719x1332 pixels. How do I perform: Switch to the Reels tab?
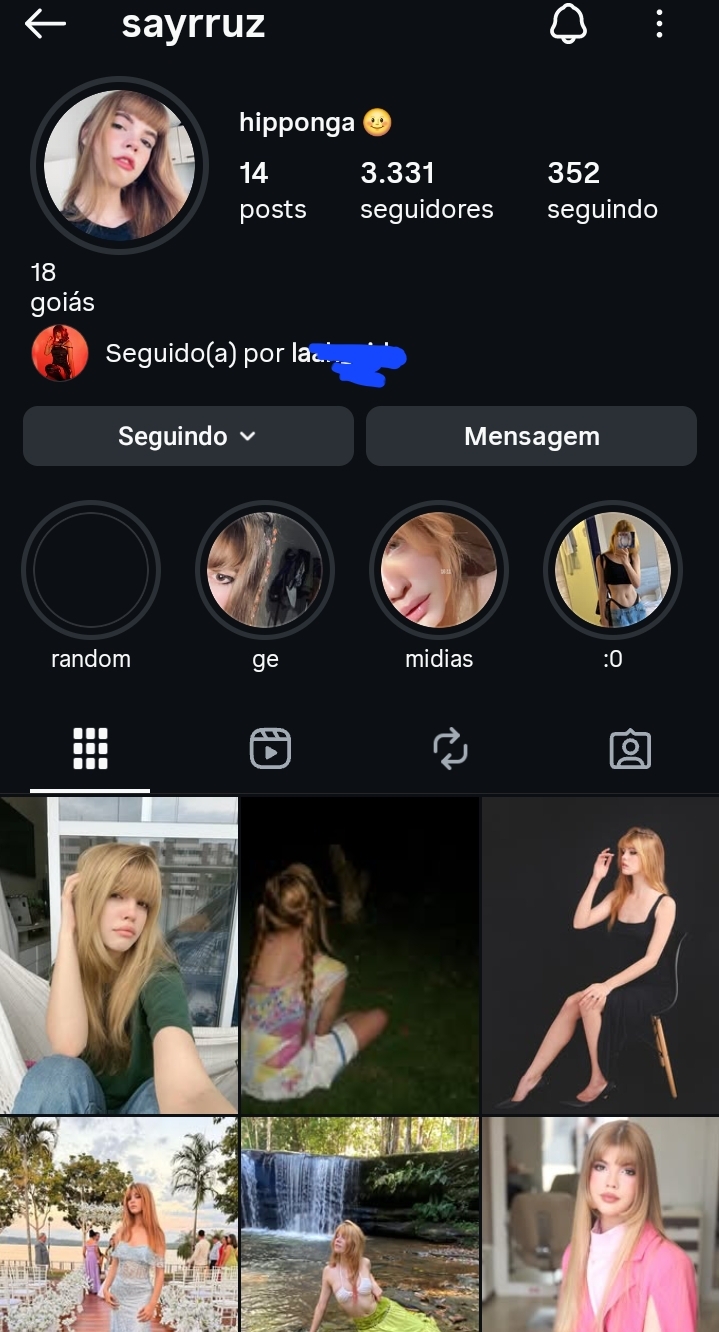[270, 749]
